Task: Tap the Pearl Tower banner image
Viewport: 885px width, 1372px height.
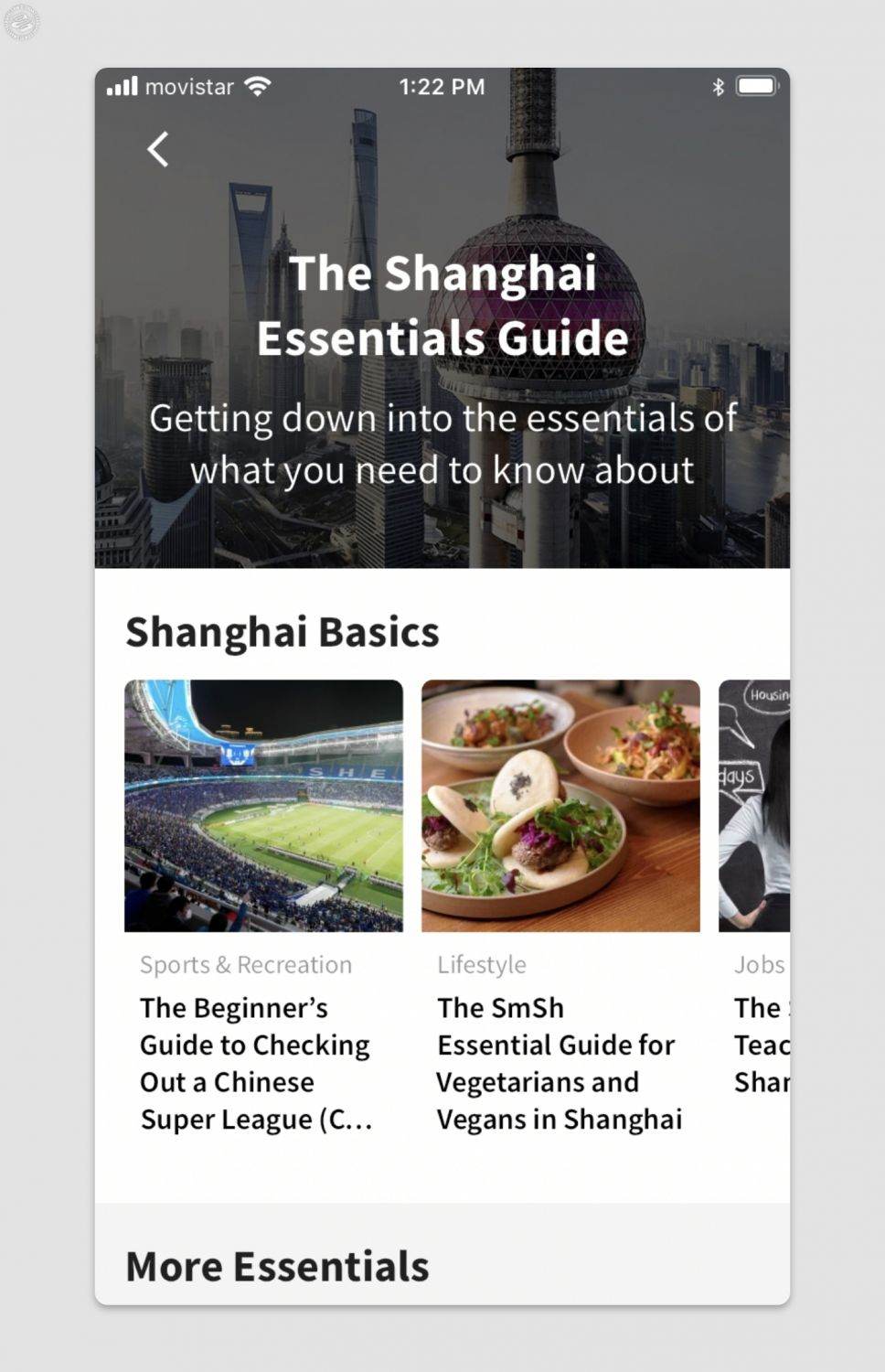Action: coord(442,183)
